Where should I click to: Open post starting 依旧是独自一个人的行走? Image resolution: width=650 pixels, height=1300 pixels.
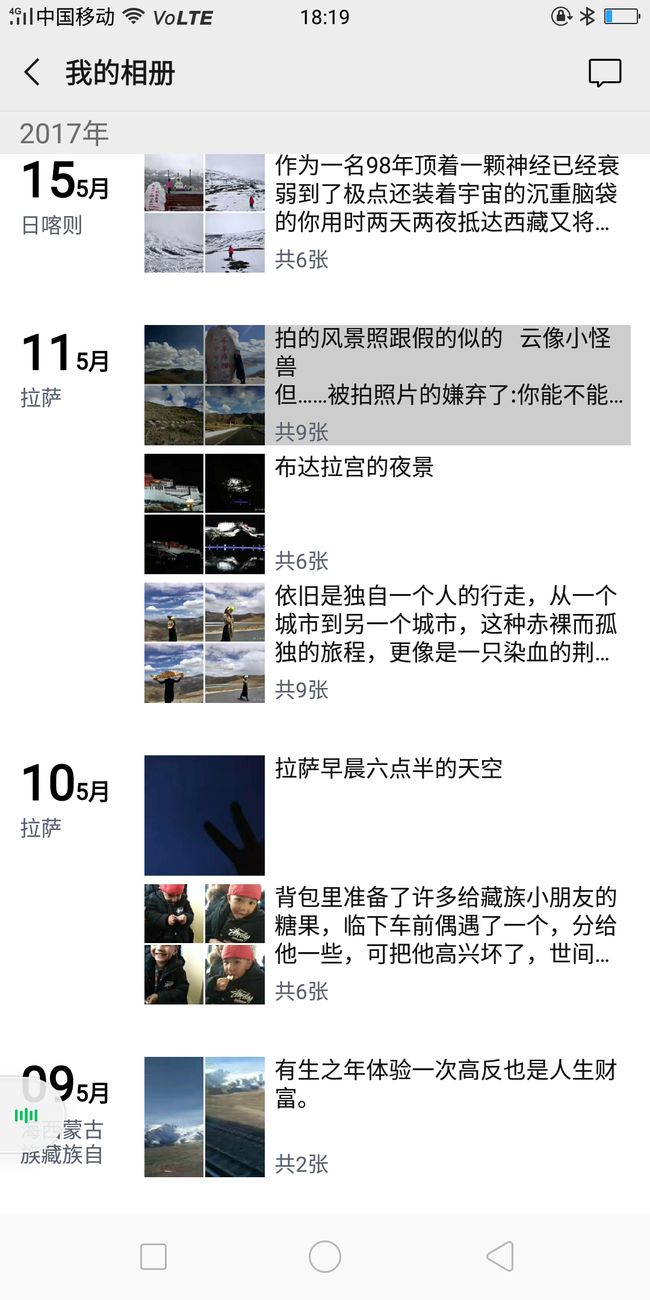[387, 643]
